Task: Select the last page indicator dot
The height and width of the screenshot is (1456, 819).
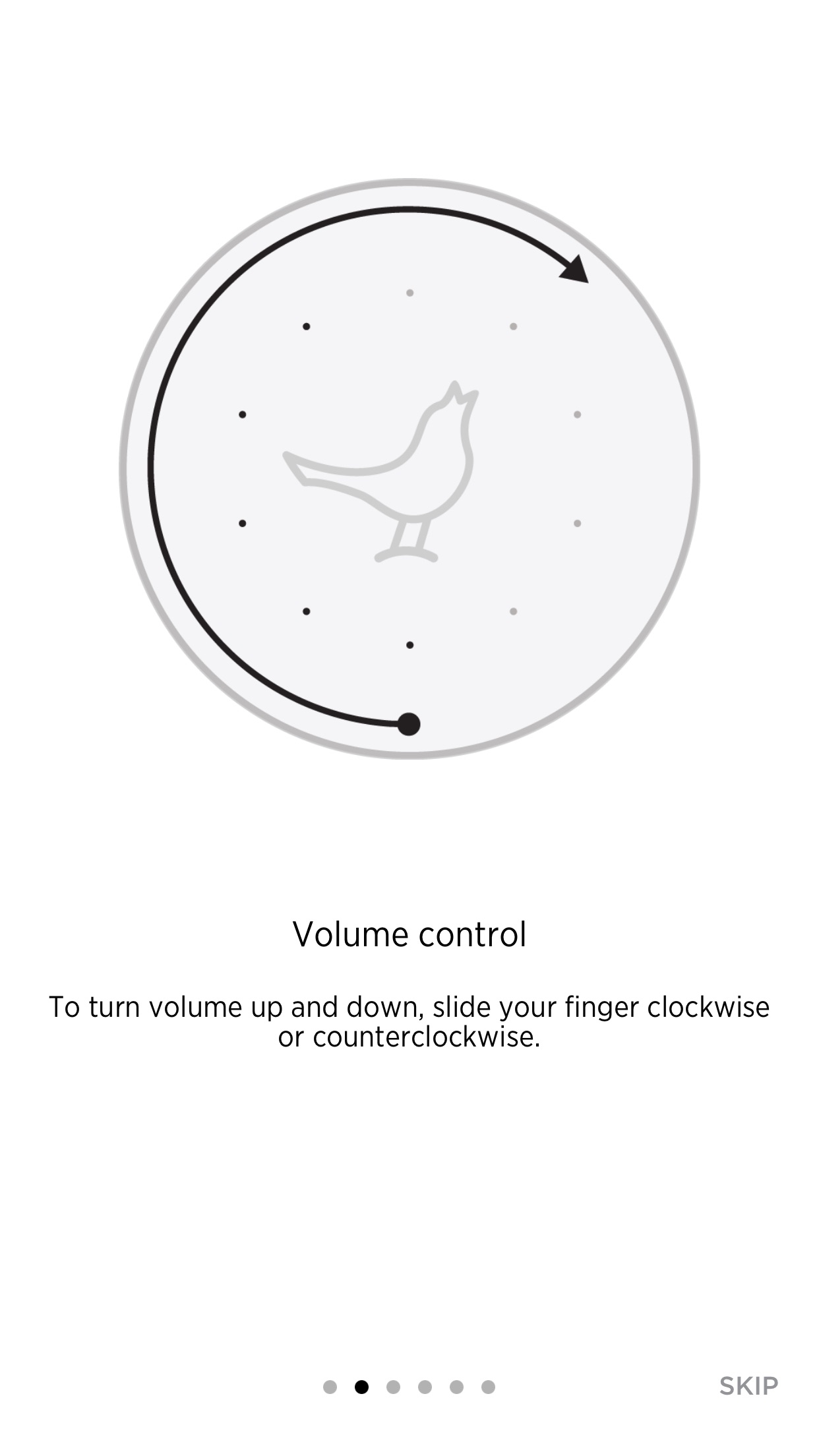Action: point(488,1387)
